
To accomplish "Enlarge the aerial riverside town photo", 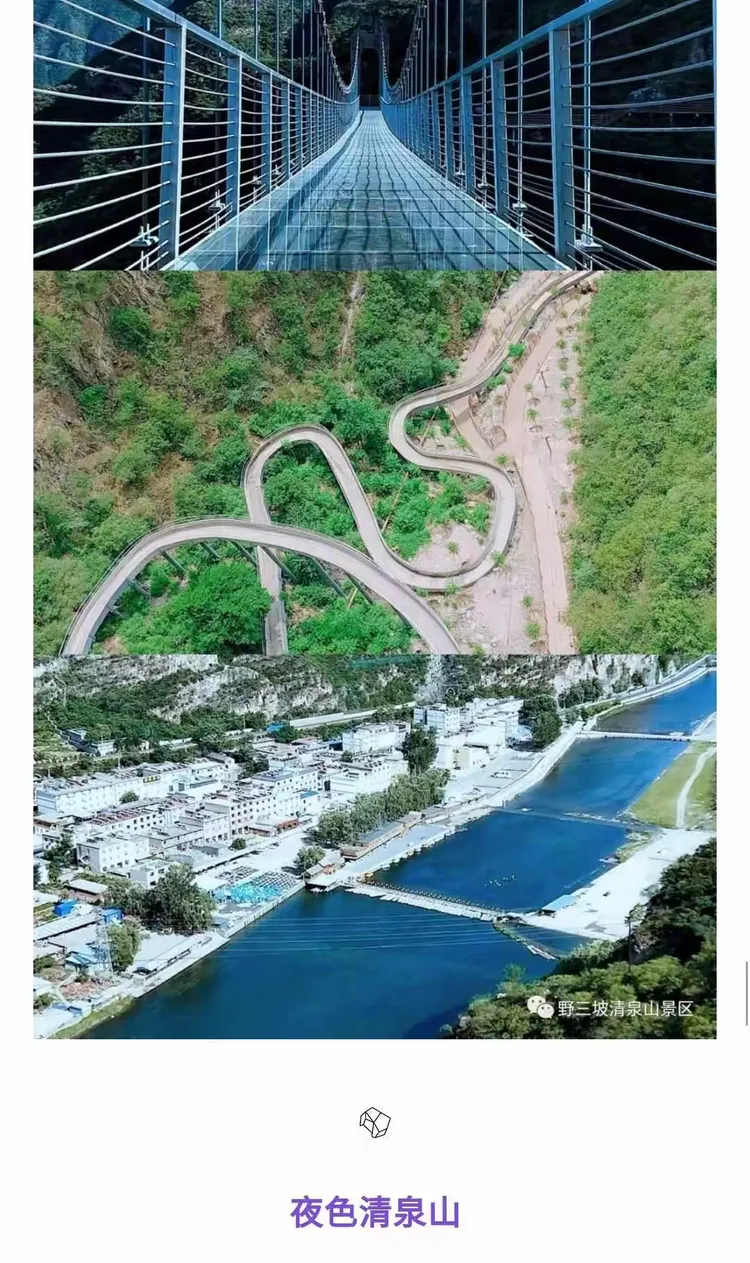I will 375,847.
